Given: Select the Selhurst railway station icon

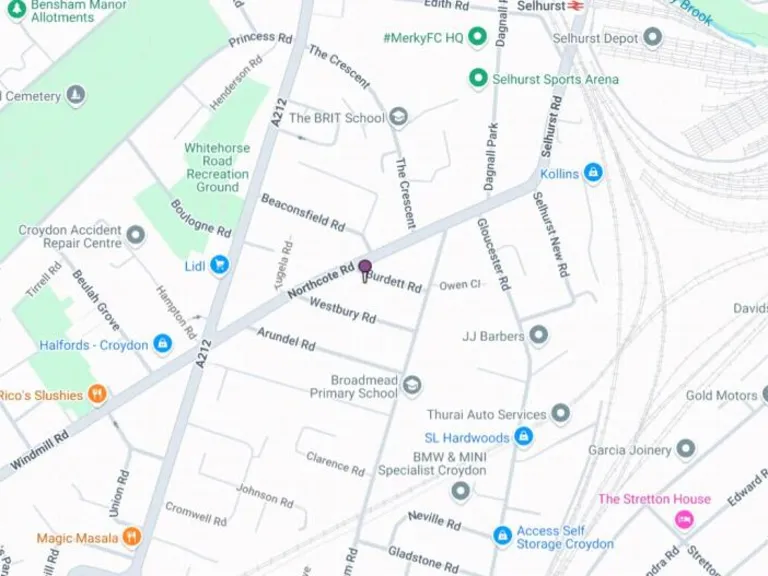Looking at the screenshot, I should coord(577,6).
